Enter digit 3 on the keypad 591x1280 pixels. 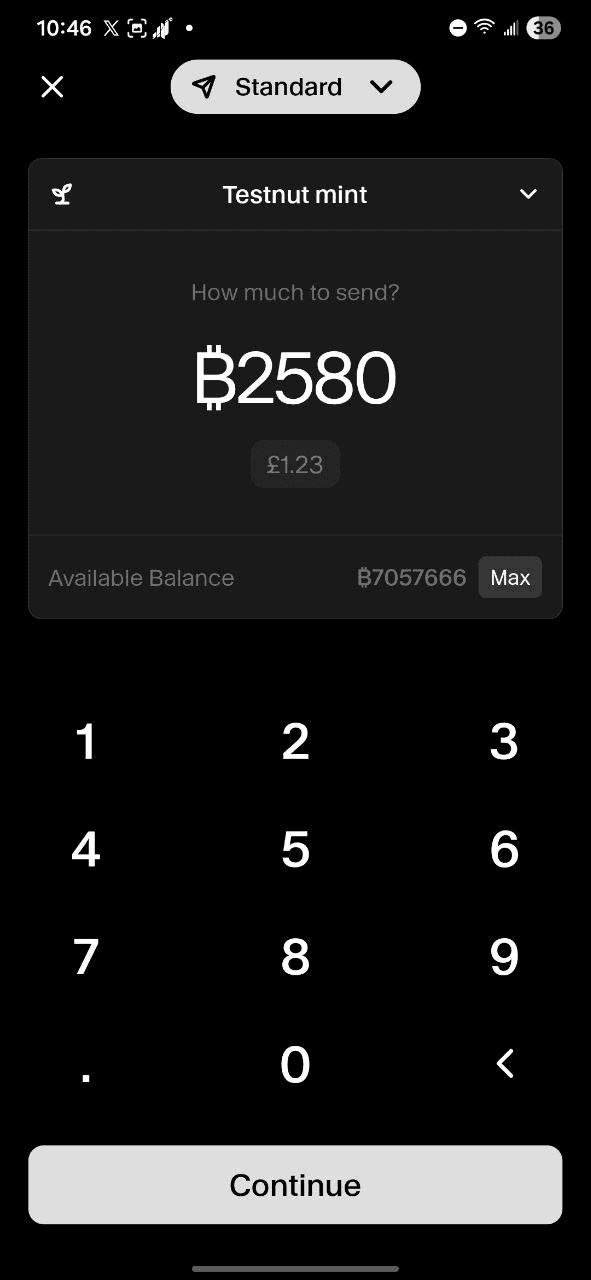tap(504, 742)
